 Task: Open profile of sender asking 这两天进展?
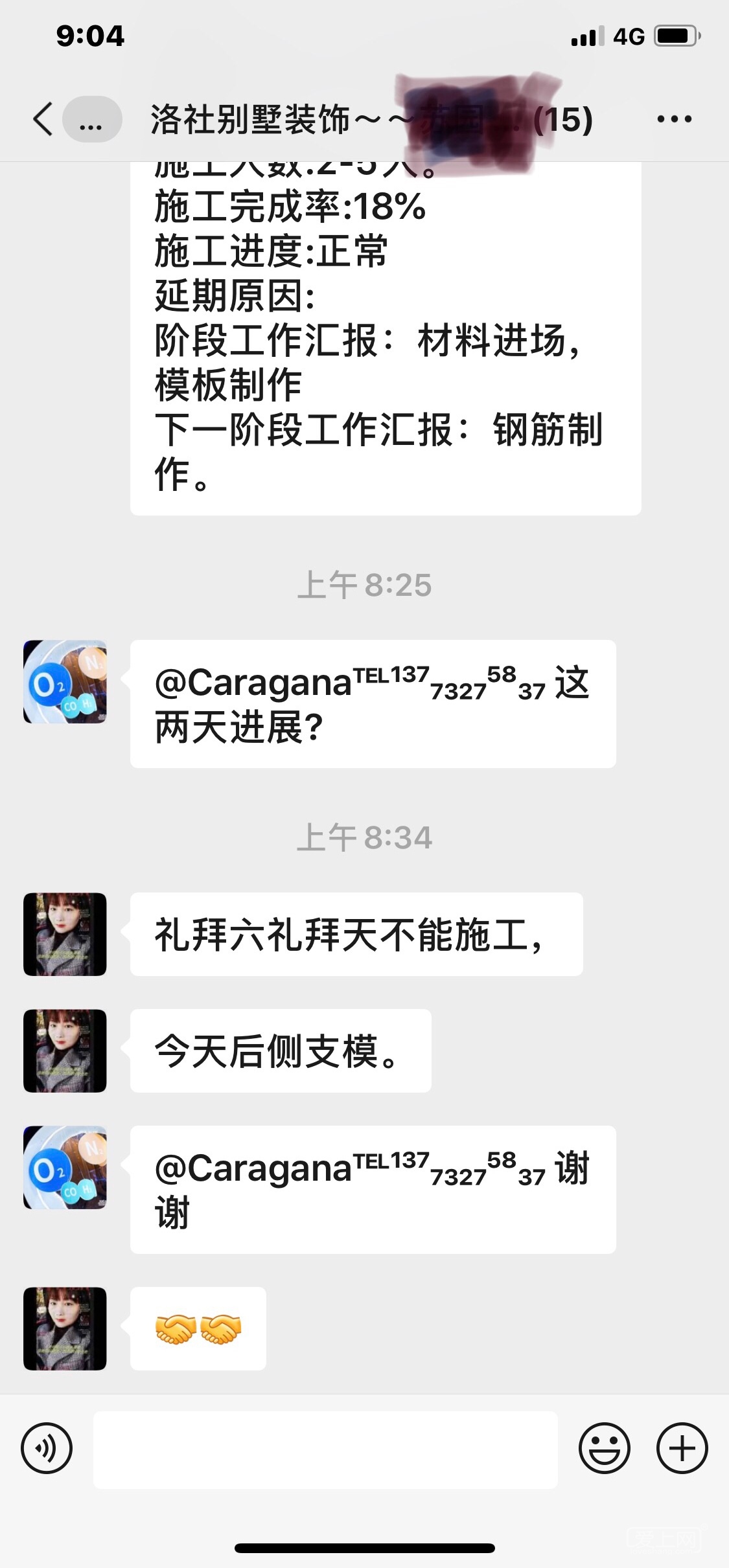(x=65, y=682)
